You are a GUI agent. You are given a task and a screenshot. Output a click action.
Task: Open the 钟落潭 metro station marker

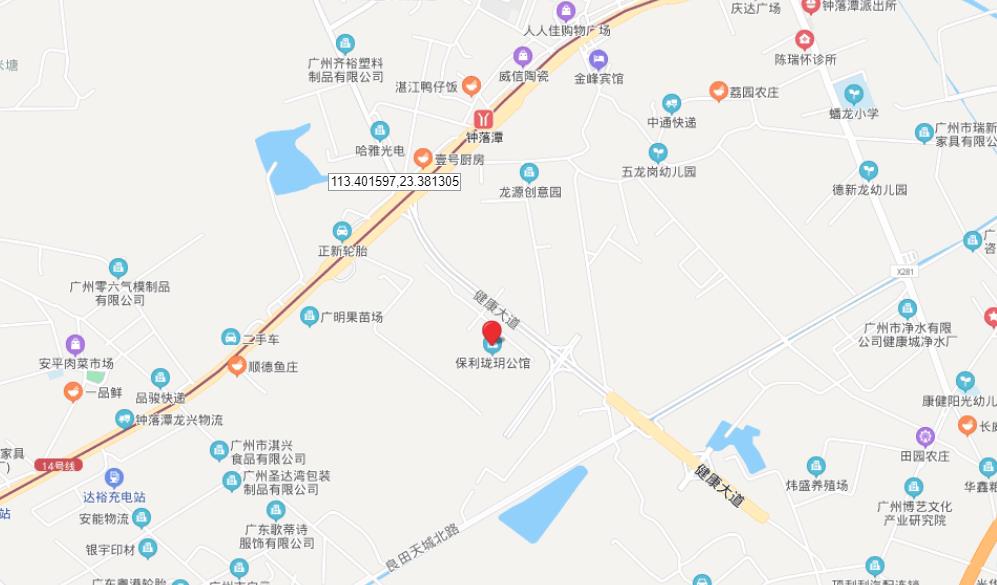coord(485,116)
